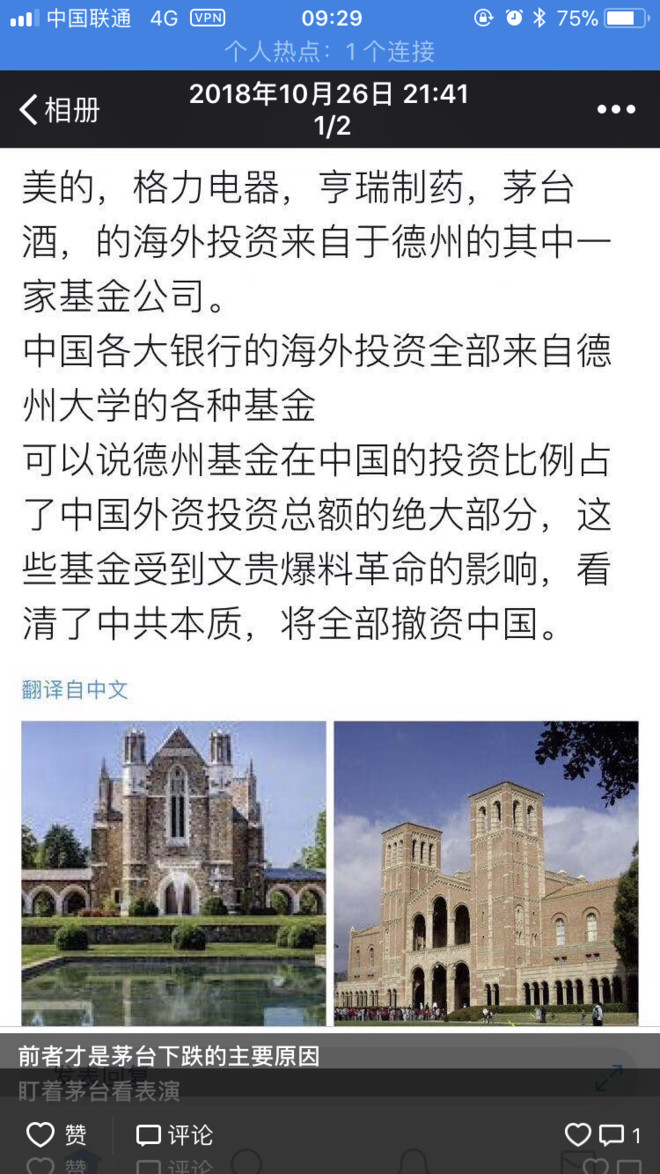660x1174 pixels.
Task: Go back to 相册
Action: [x=59, y=110]
